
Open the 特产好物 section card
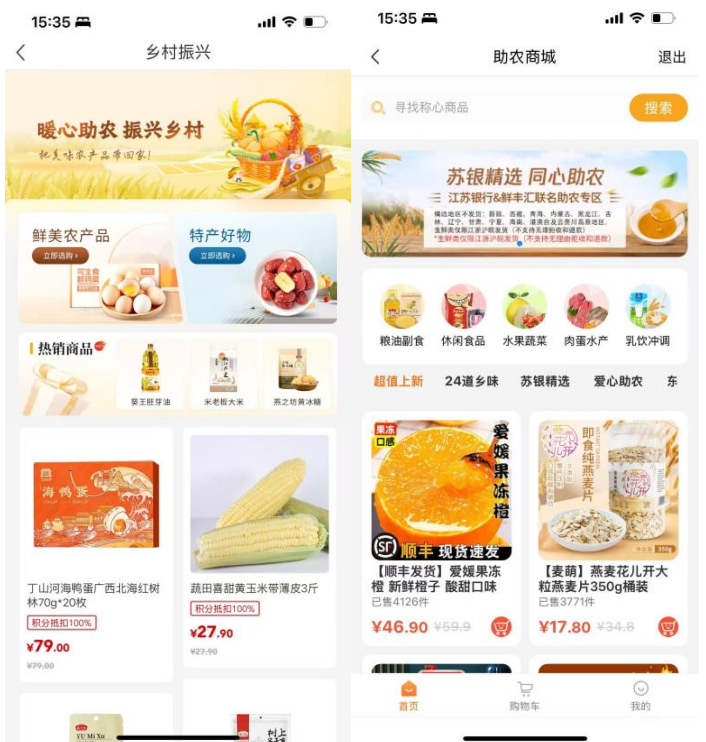261,268
